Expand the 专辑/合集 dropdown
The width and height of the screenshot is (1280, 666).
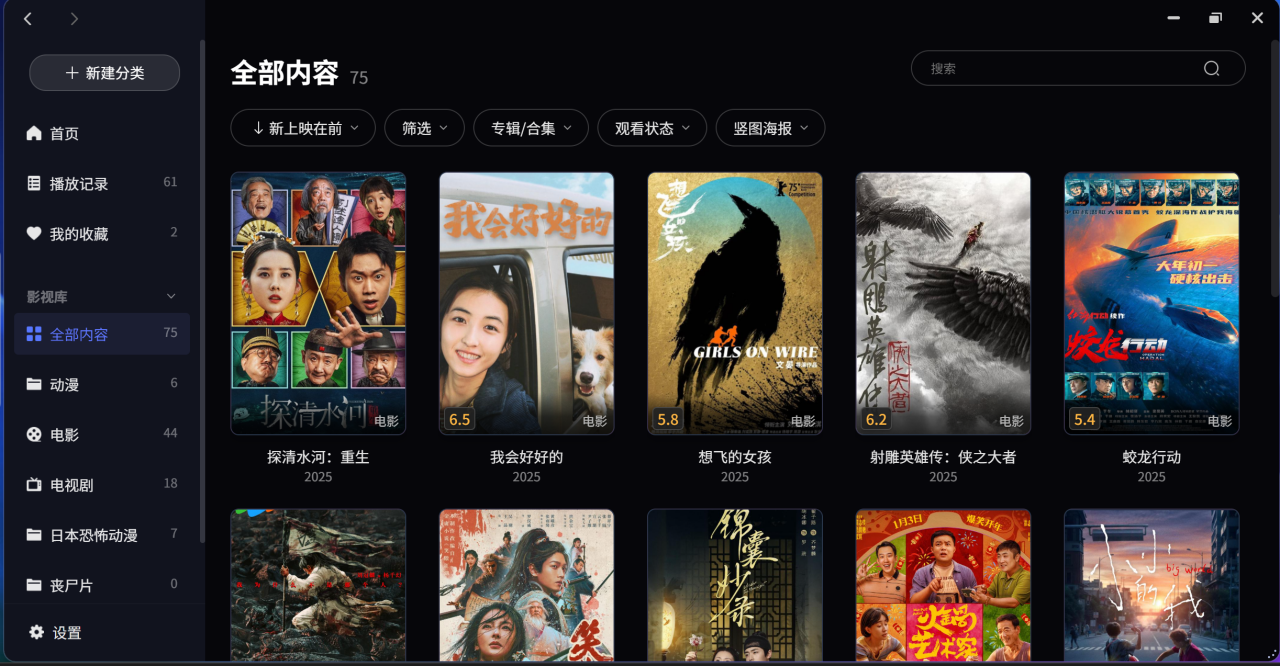pyautogui.click(x=530, y=128)
